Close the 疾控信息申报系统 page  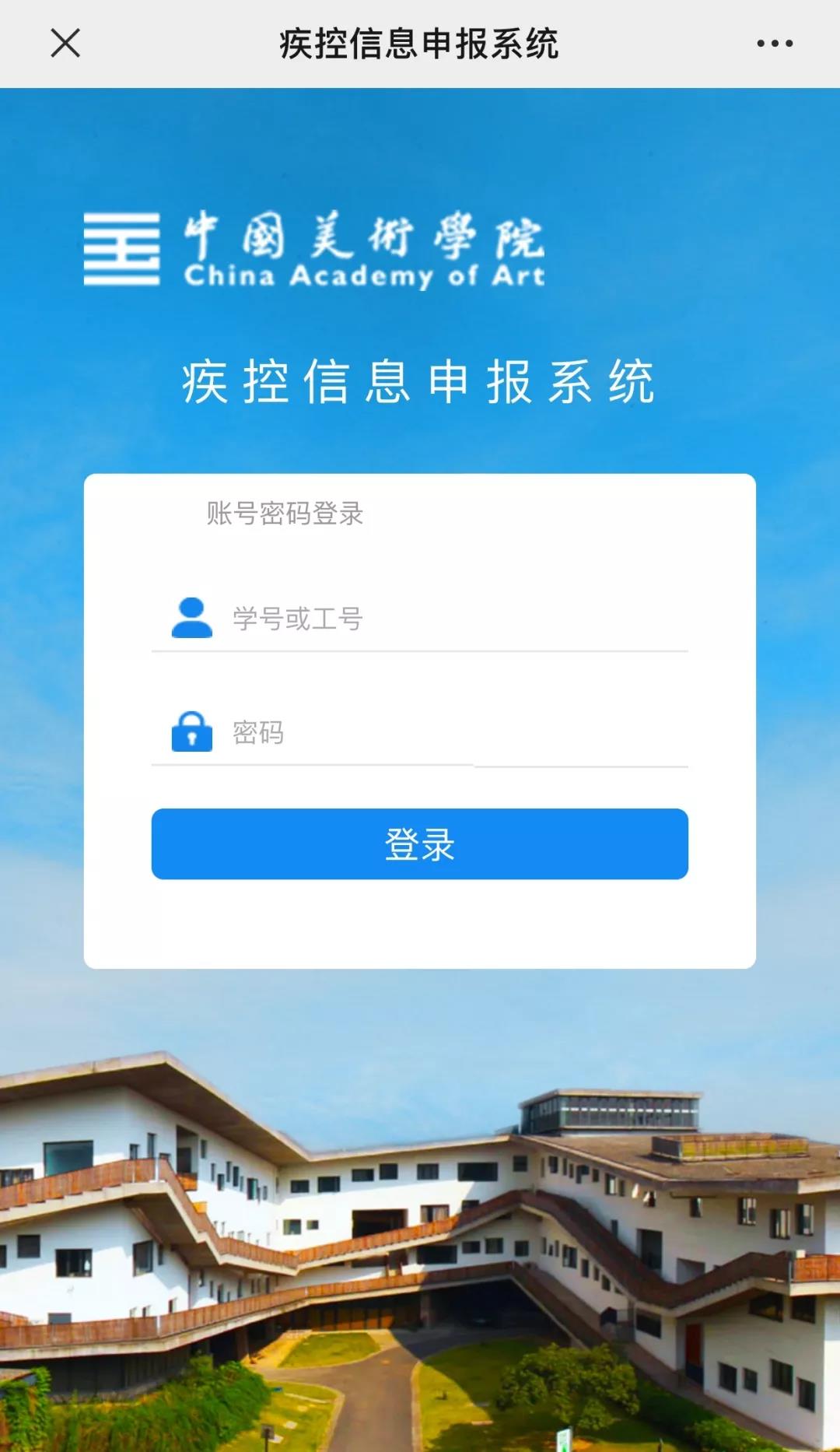click(65, 44)
